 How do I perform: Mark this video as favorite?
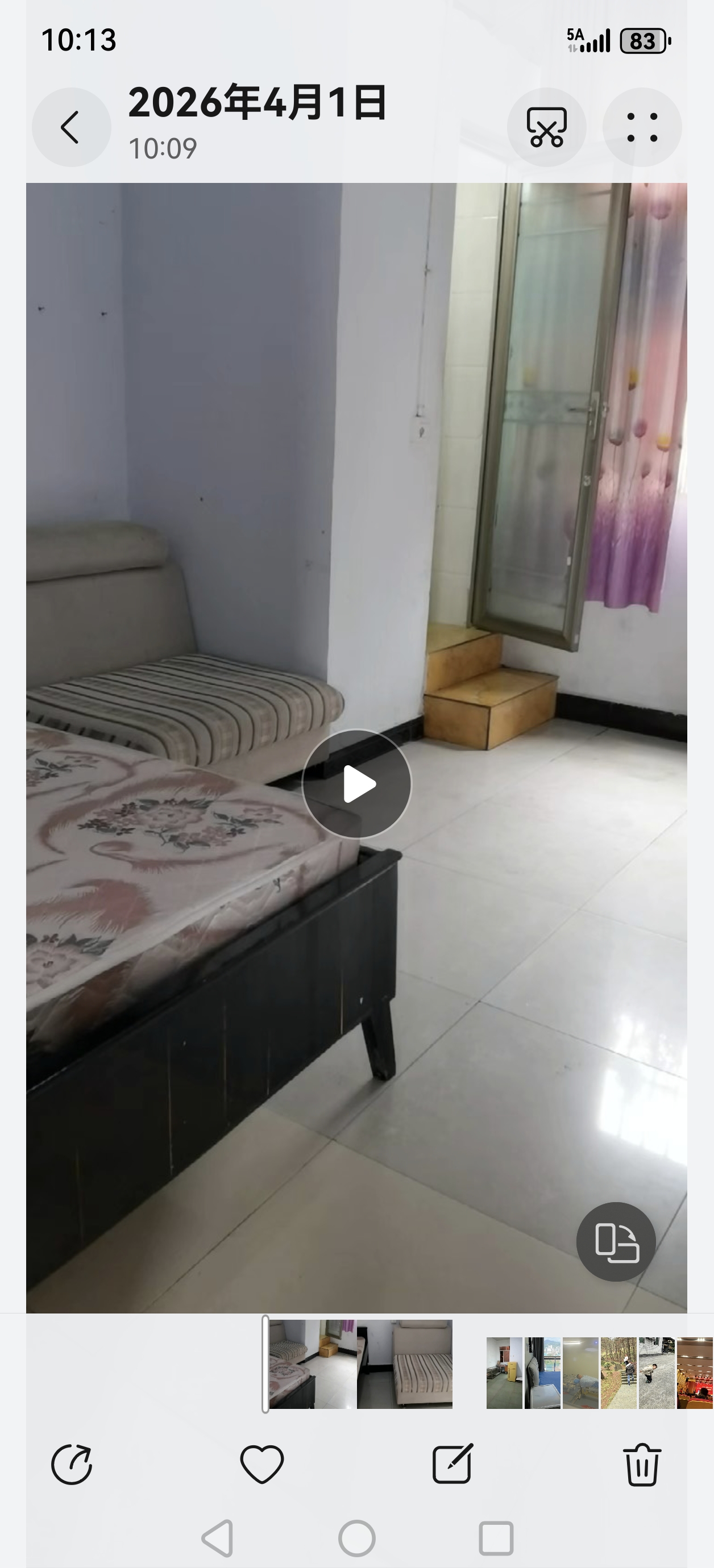tap(262, 1464)
